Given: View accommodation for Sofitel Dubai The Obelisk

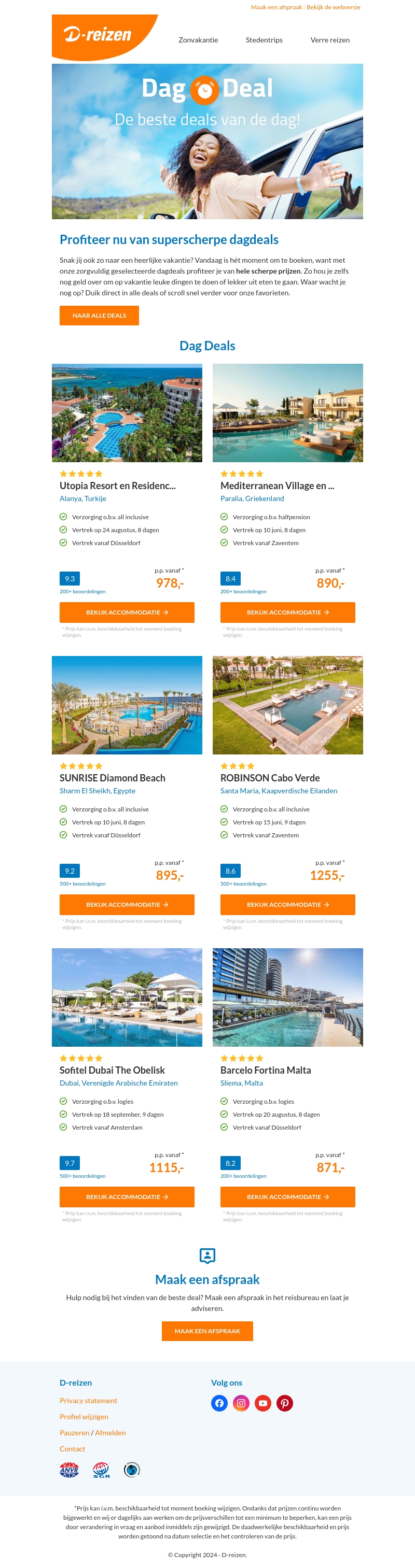Looking at the screenshot, I should point(127,1196).
